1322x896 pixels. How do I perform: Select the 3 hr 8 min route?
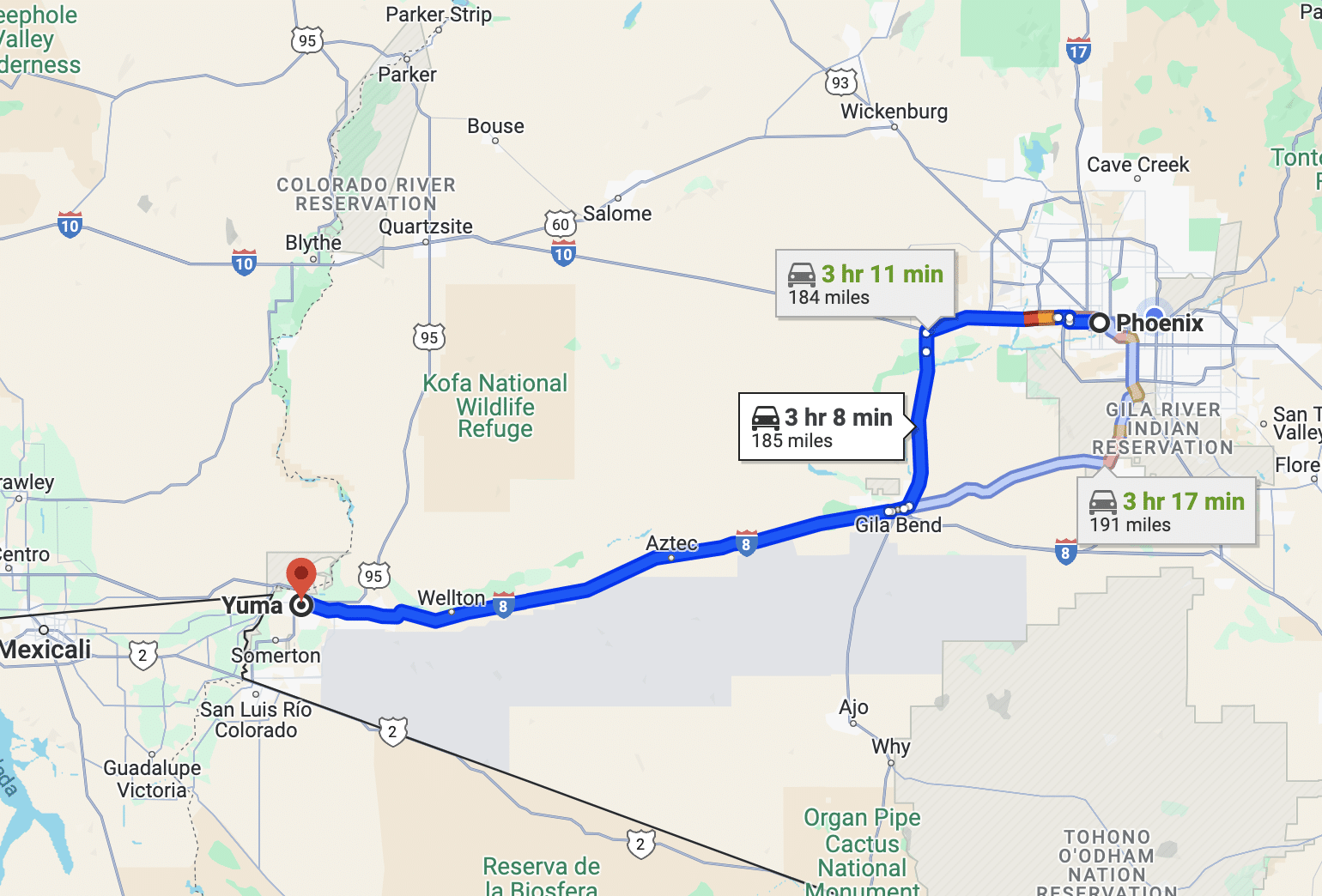[822, 427]
